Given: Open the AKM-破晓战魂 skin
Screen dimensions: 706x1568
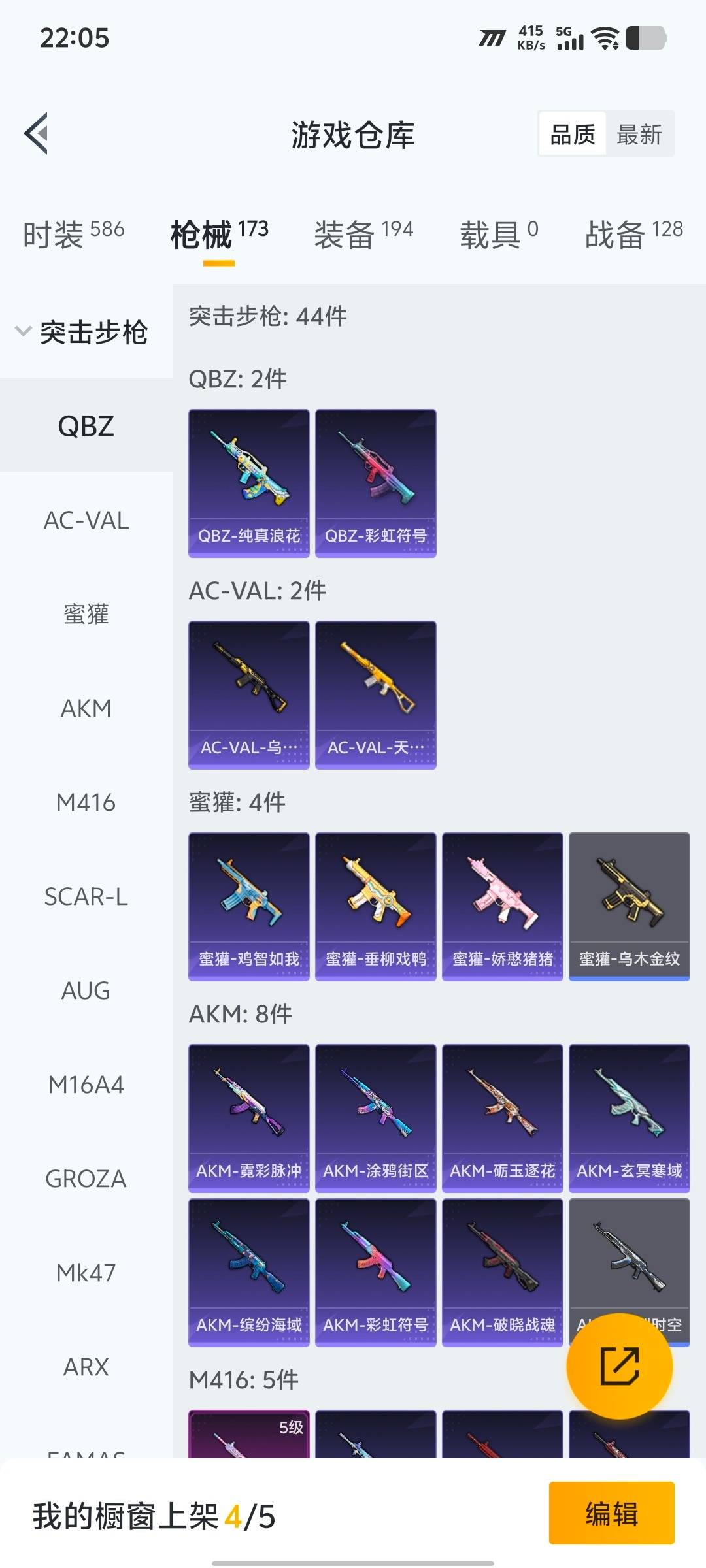Looking at the screenshot, I should tap(503, 1272).
